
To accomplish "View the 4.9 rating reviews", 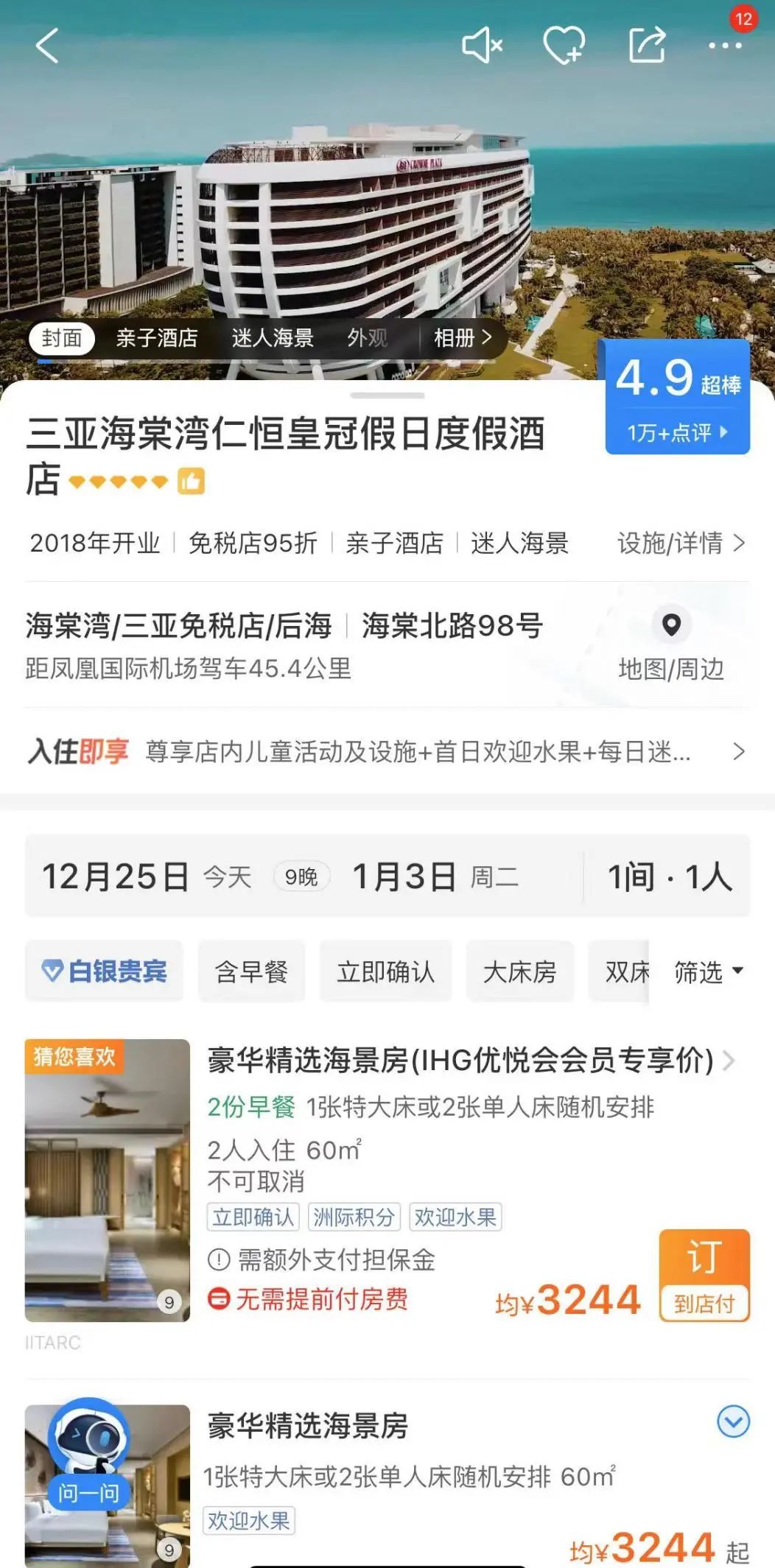I will [x=677, y=397].
